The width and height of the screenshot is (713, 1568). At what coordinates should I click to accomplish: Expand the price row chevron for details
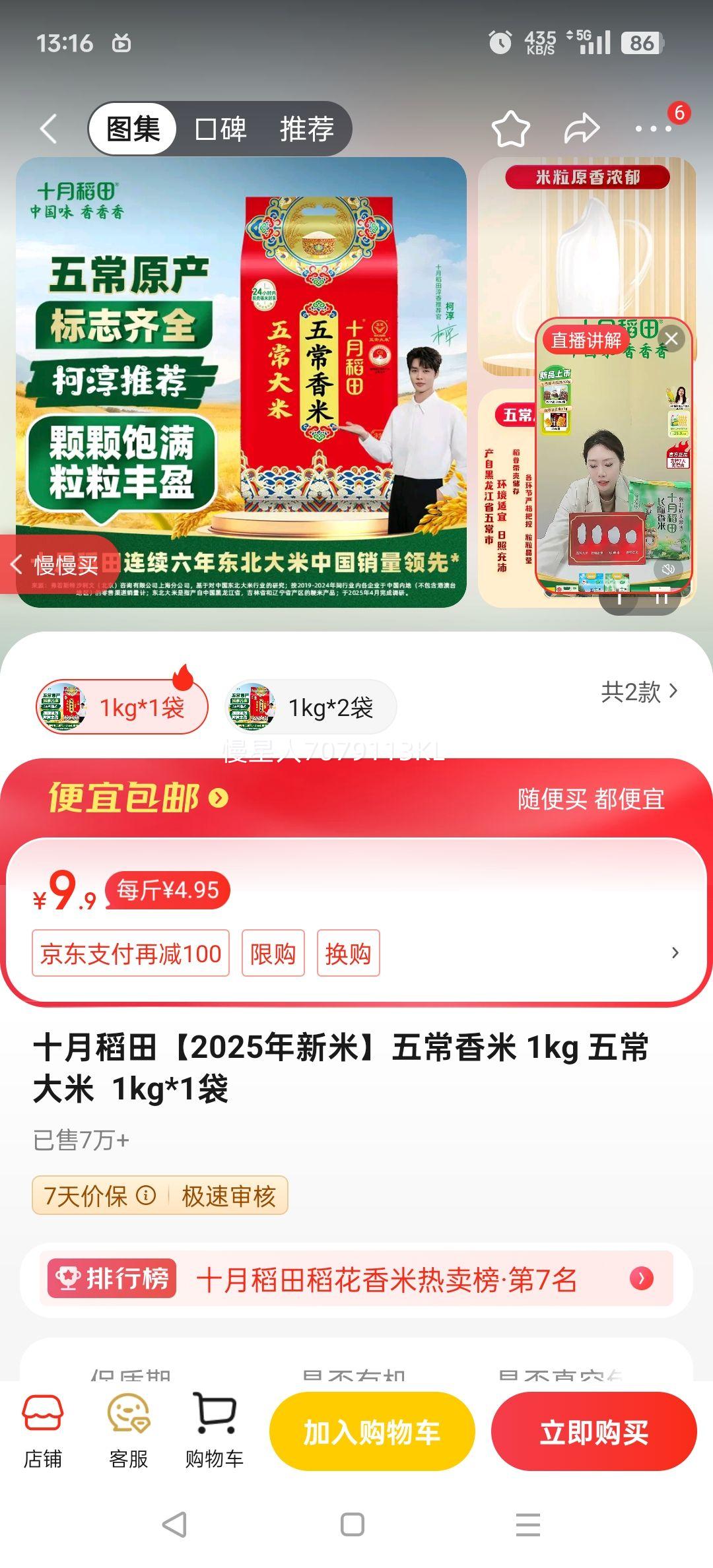point(675,953)
